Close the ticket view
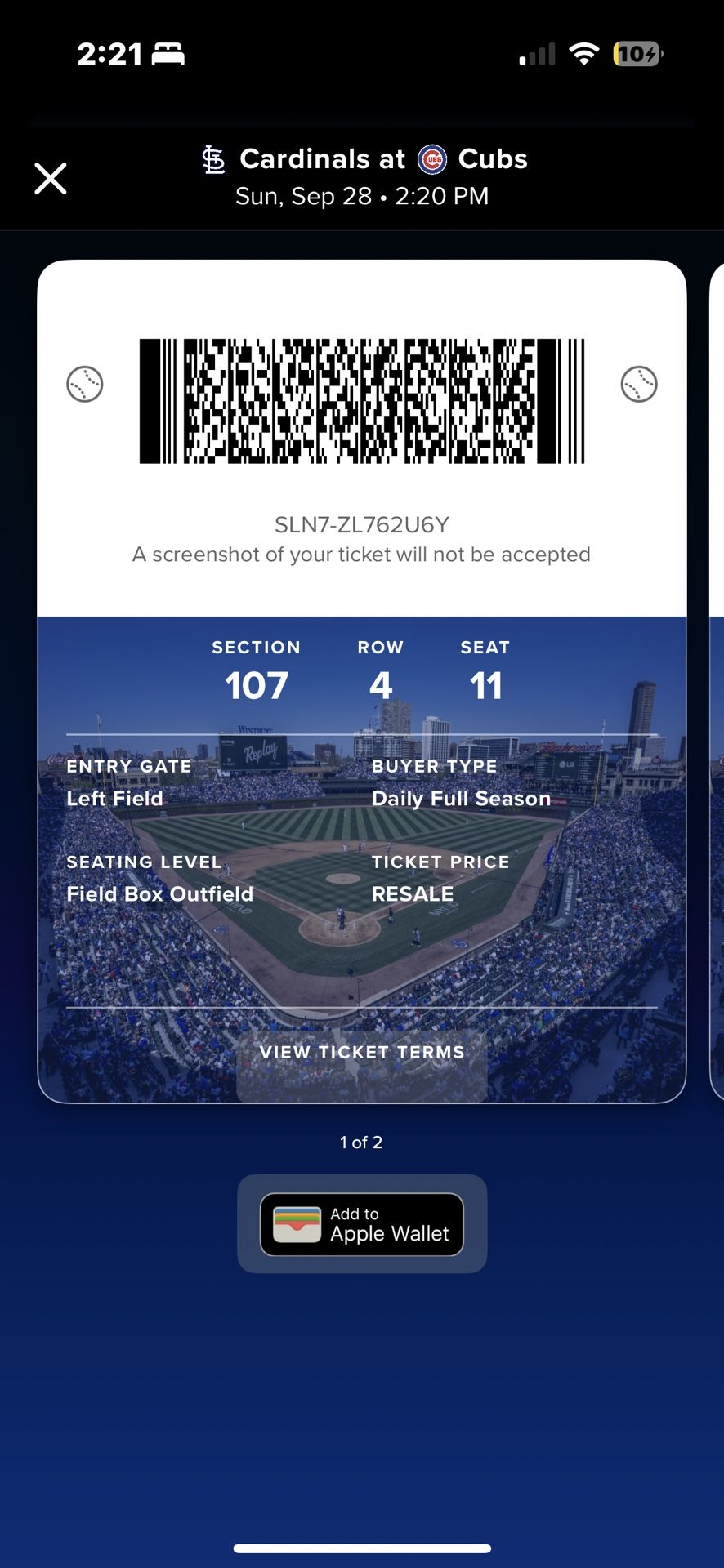This screenshot has width=724, height=1568. coord(51,178)
